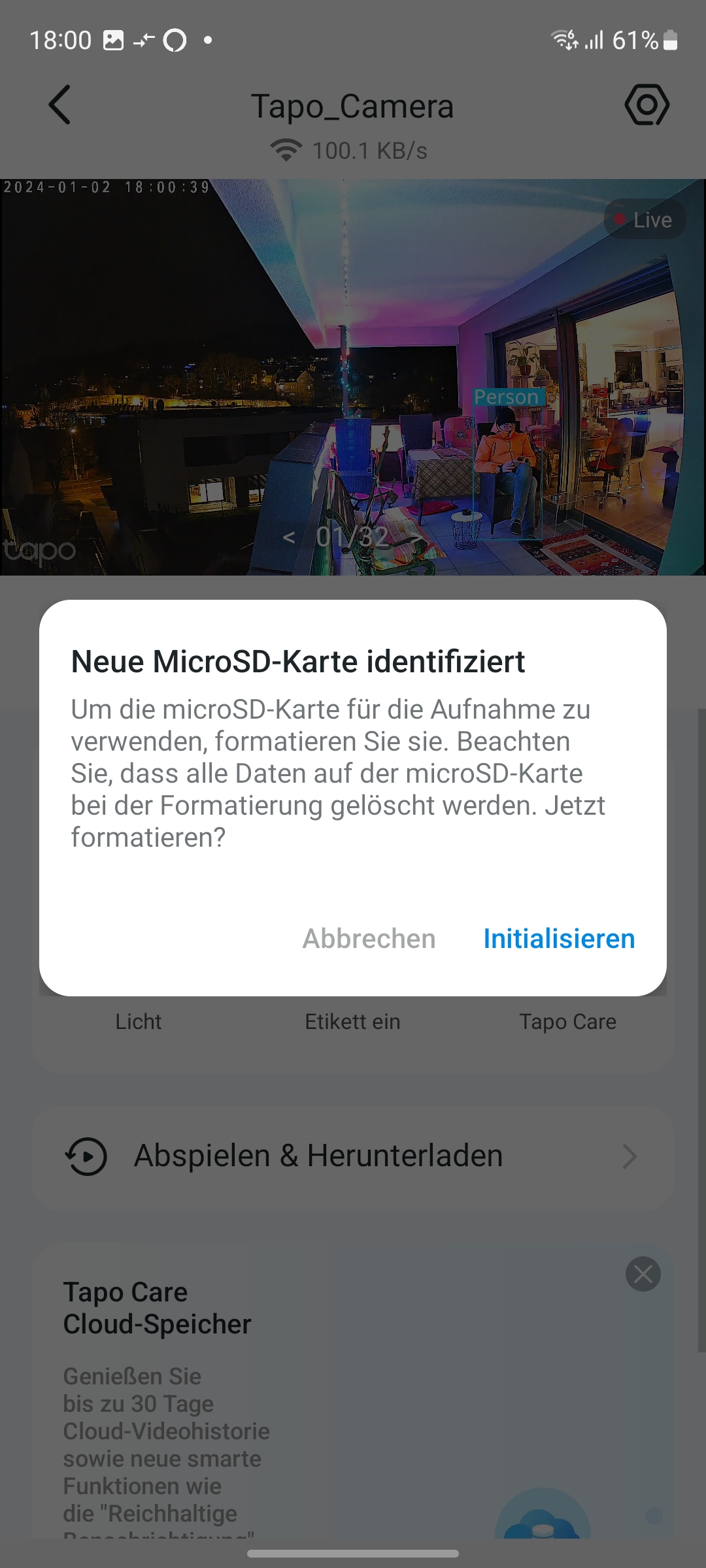The image size is (706, 1568).
Task: Open camera settings gear icon
Action: [x=647, y=105]
